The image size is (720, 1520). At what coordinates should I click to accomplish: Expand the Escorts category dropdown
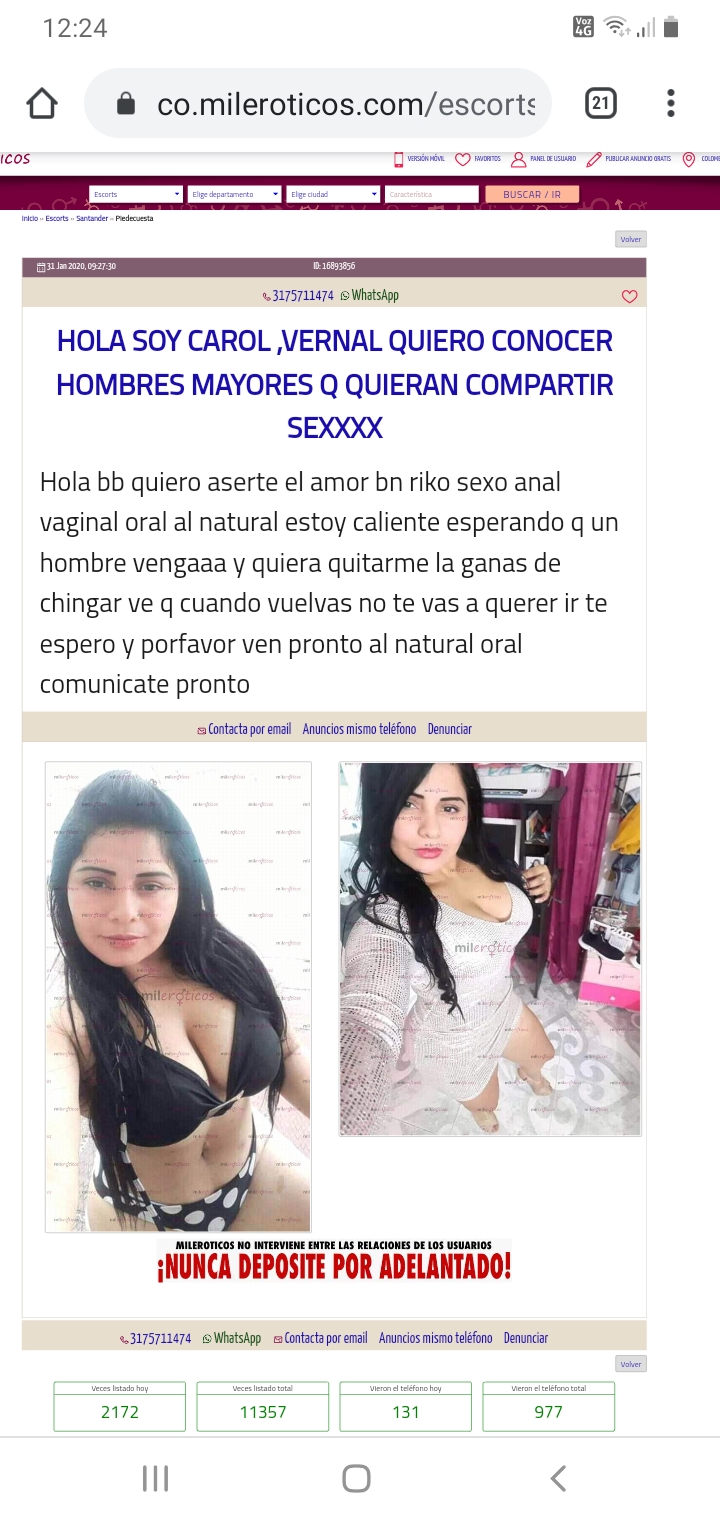tap(136, 194)
